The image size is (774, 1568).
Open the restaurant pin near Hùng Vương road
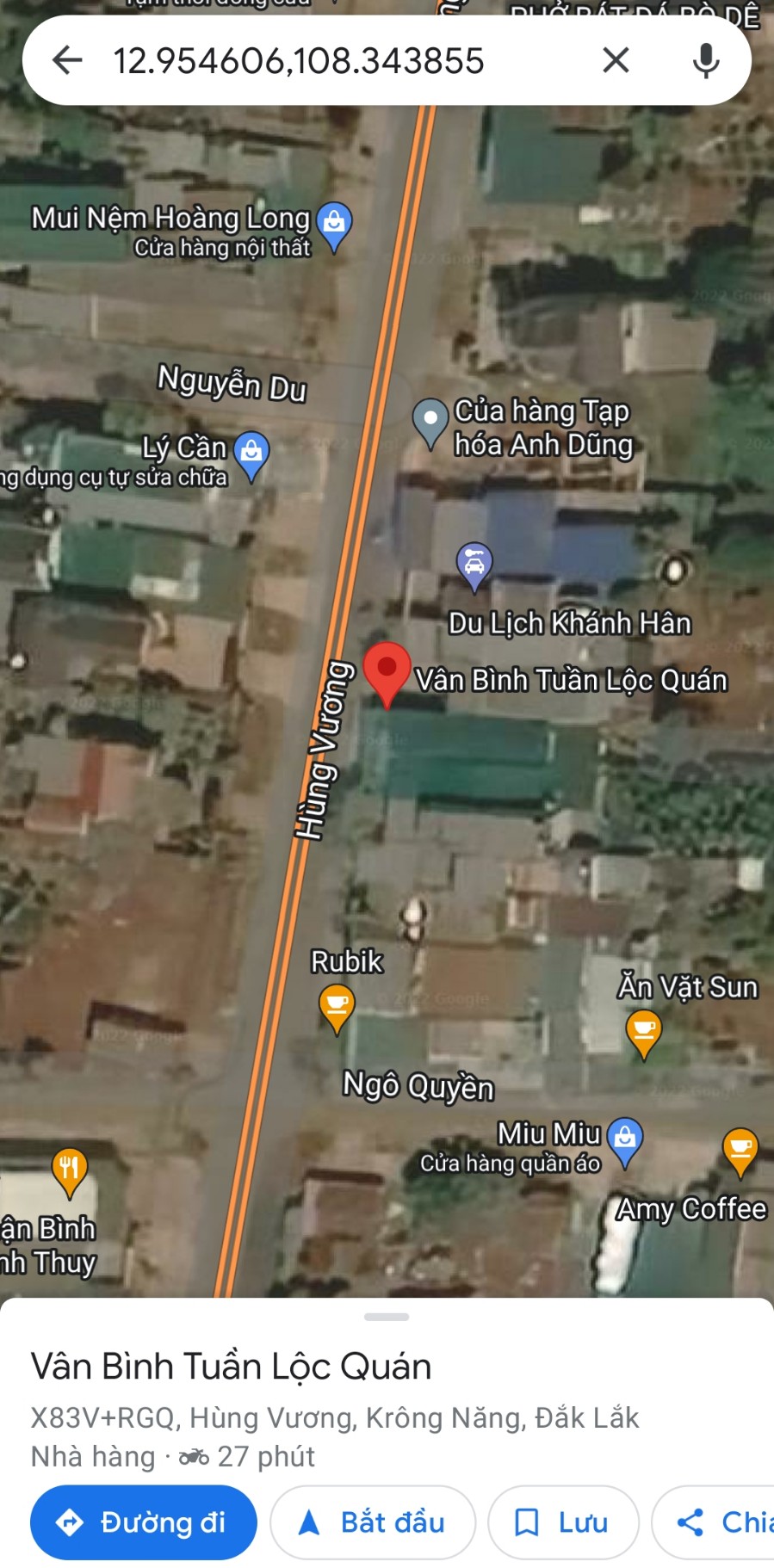[70, 1169]
